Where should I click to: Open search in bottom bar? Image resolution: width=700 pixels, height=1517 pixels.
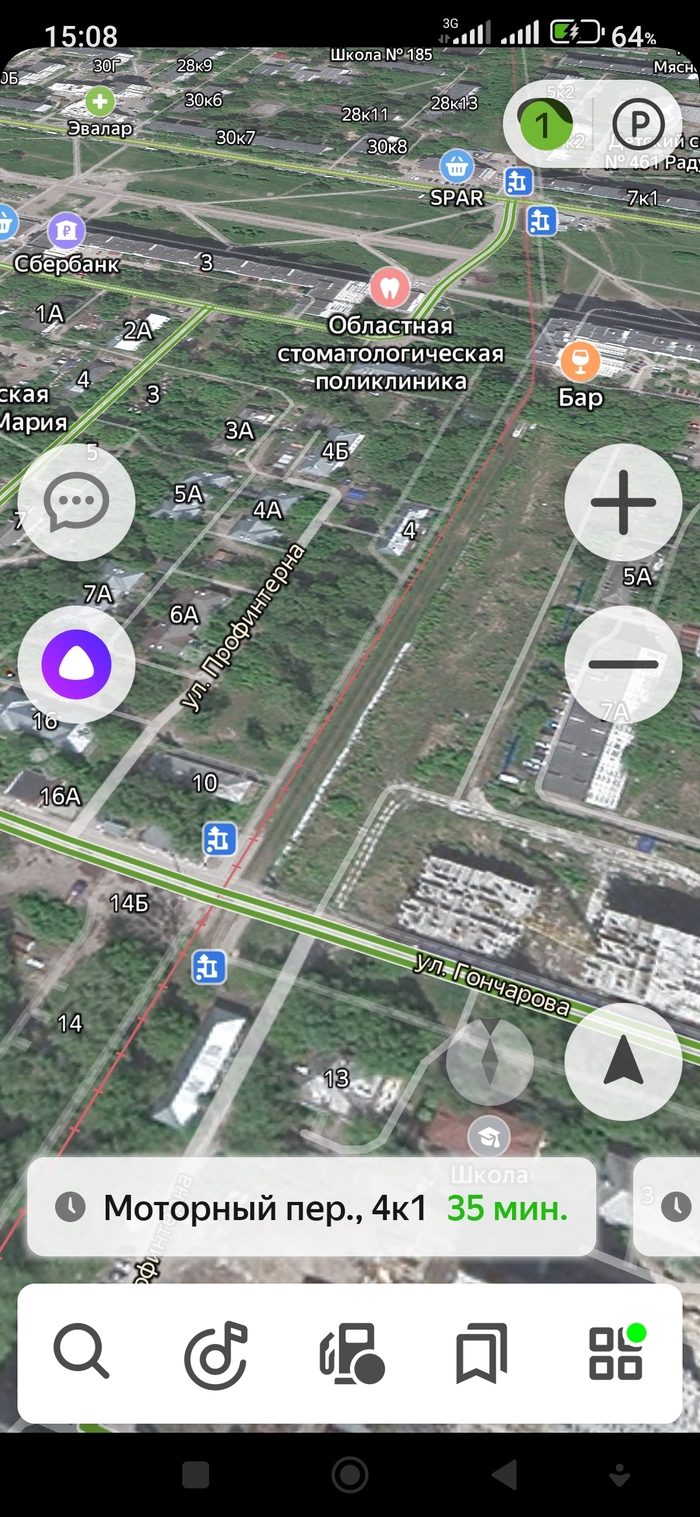pyautogui.click(x=81, y=1354)
